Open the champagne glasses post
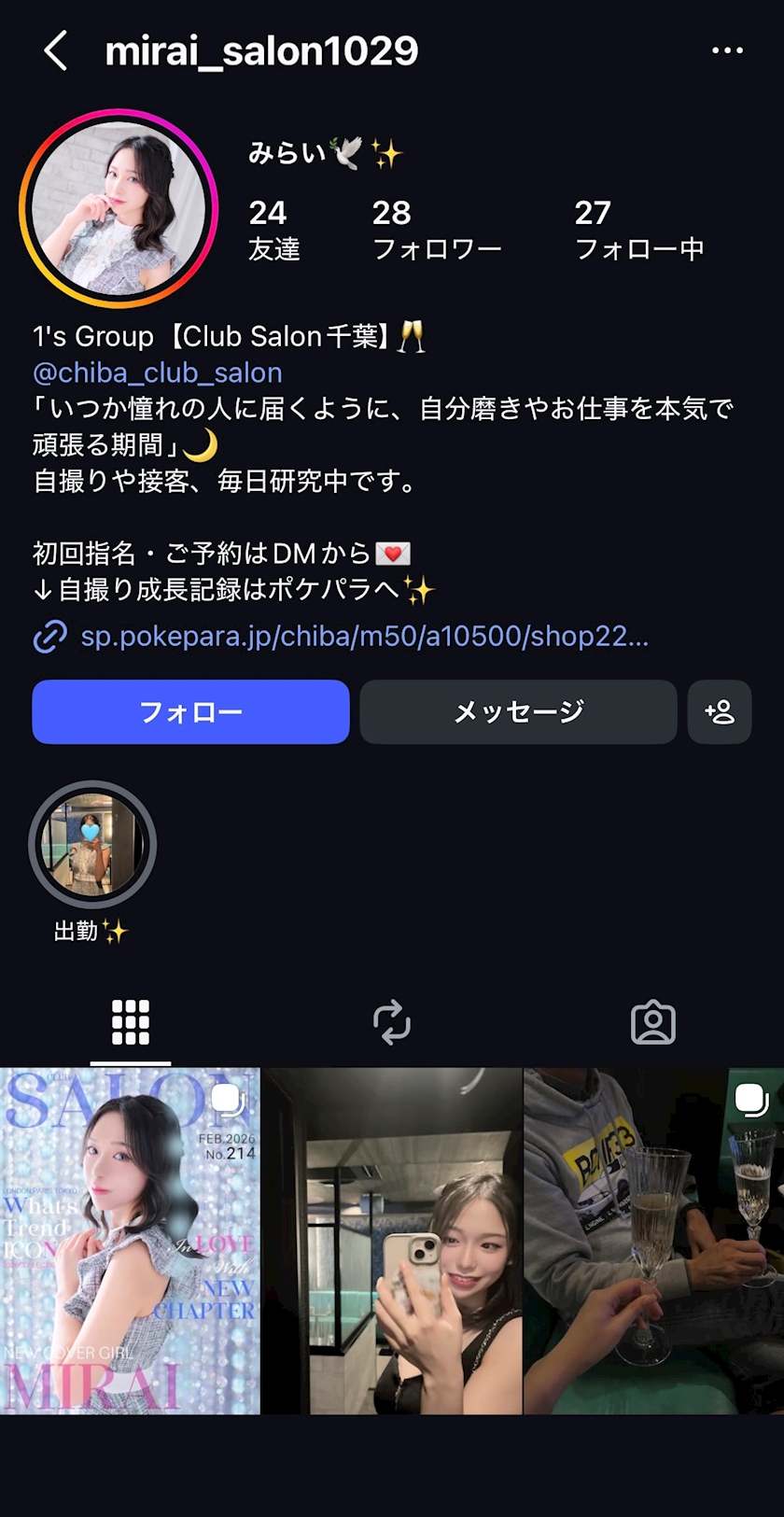Screen dimensions: 784x1517 pyautogui.click(x=654, y=1241)
